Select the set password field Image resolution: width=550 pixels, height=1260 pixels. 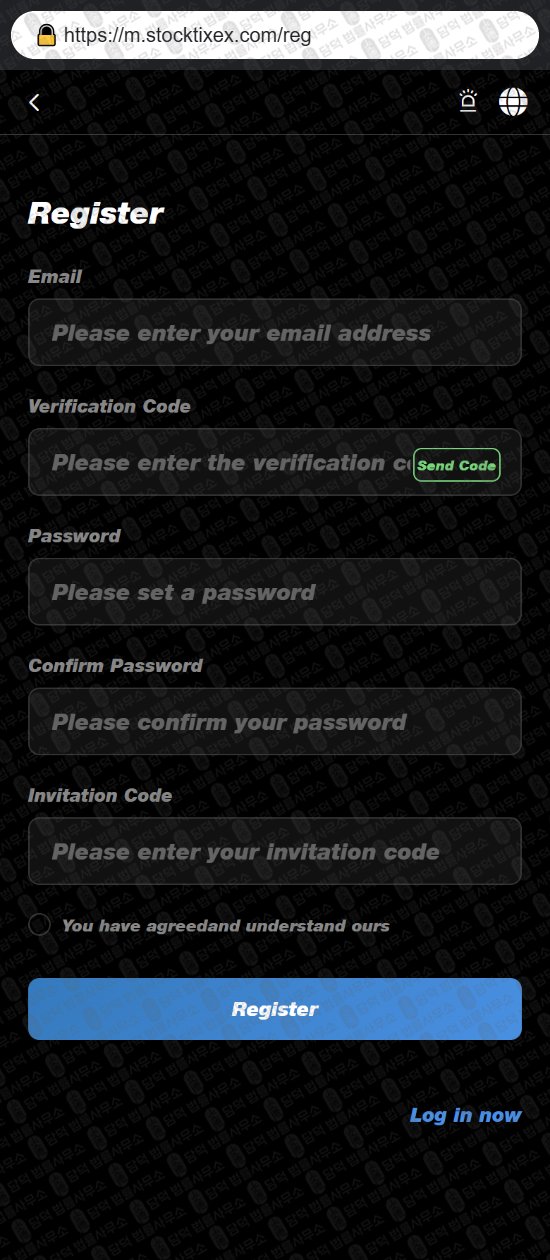tap(275, 592)
